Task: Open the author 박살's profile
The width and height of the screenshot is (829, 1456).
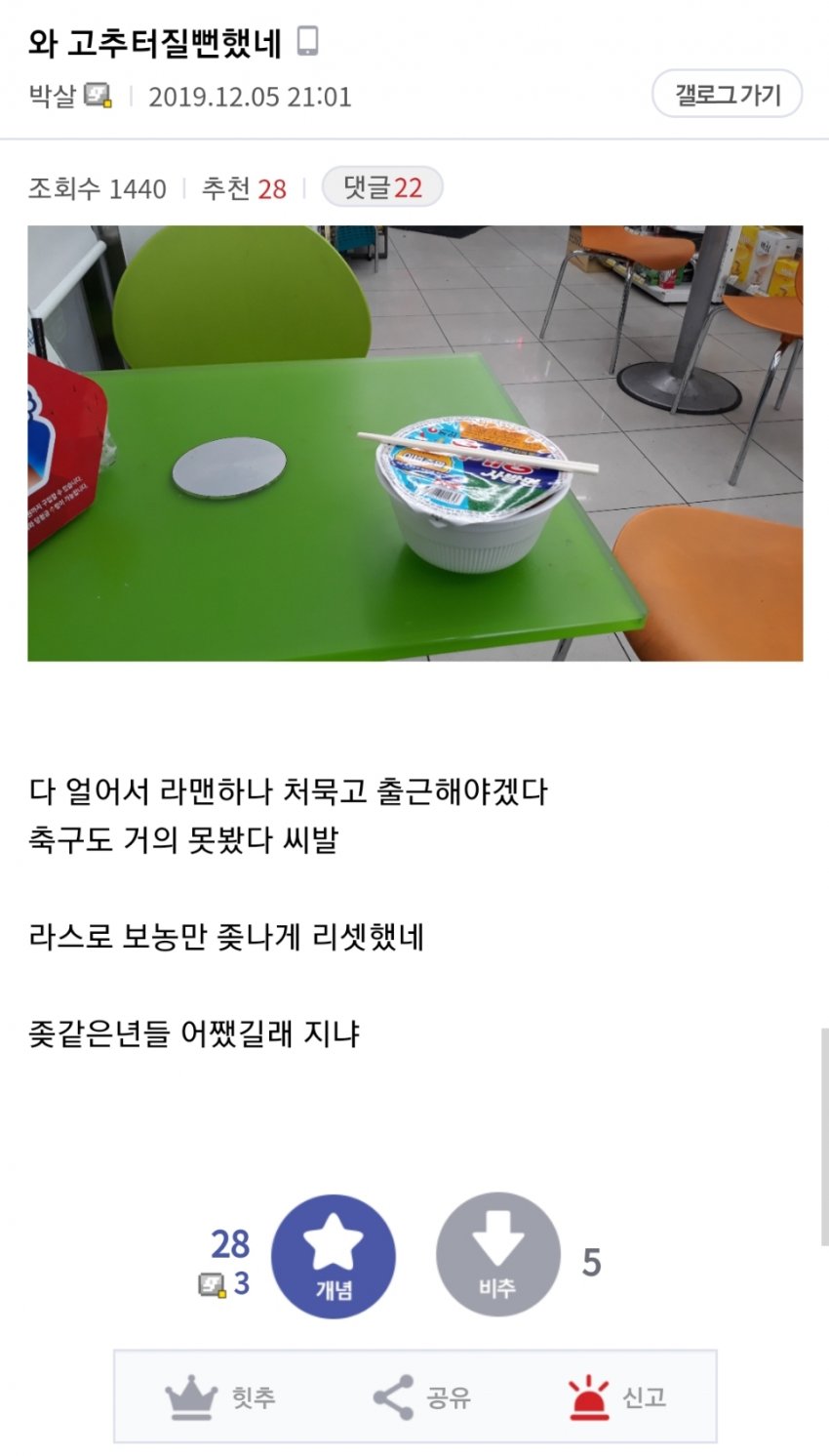Action: [x=53, y=97]
